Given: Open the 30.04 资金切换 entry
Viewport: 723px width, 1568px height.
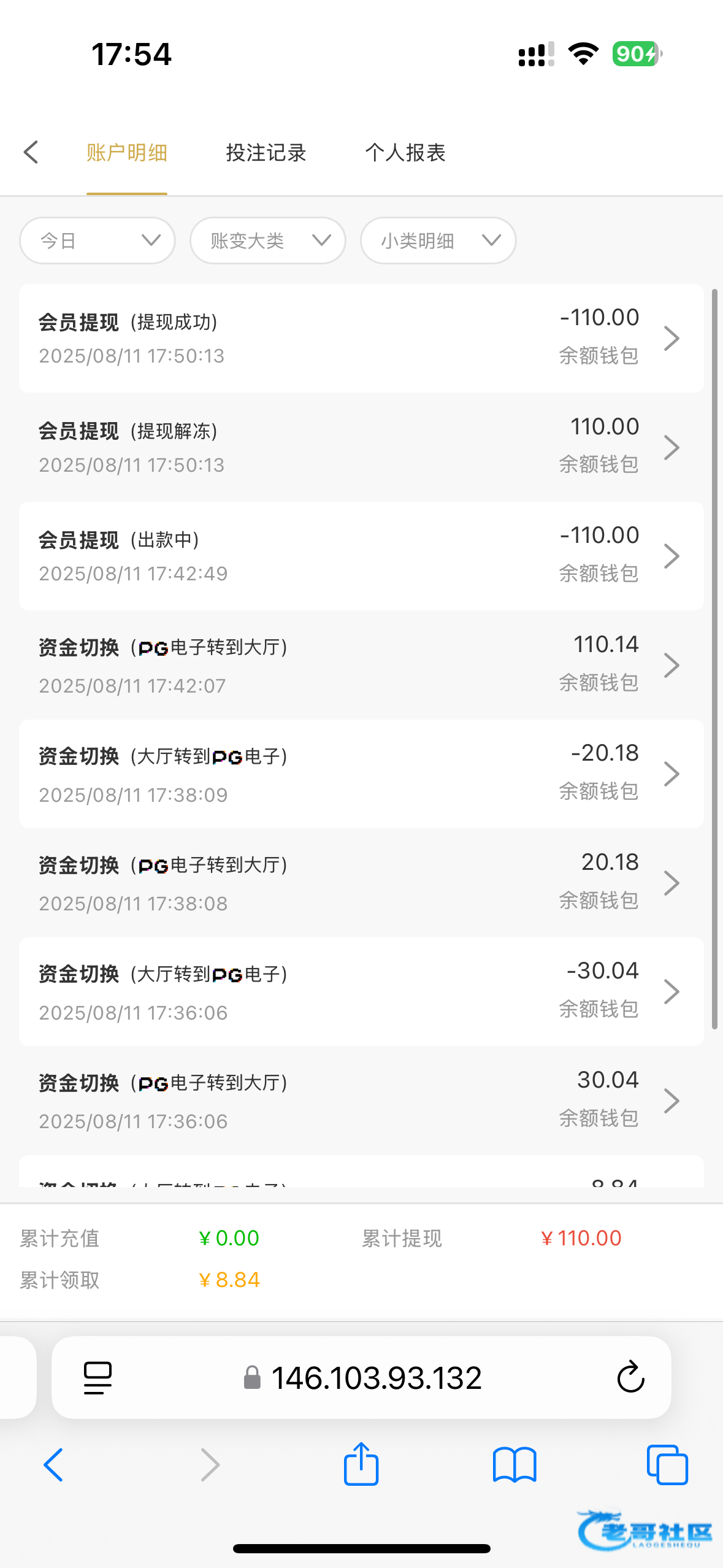Looking at the screenshot, I should pyautogui.click(x=361, y=1101).
